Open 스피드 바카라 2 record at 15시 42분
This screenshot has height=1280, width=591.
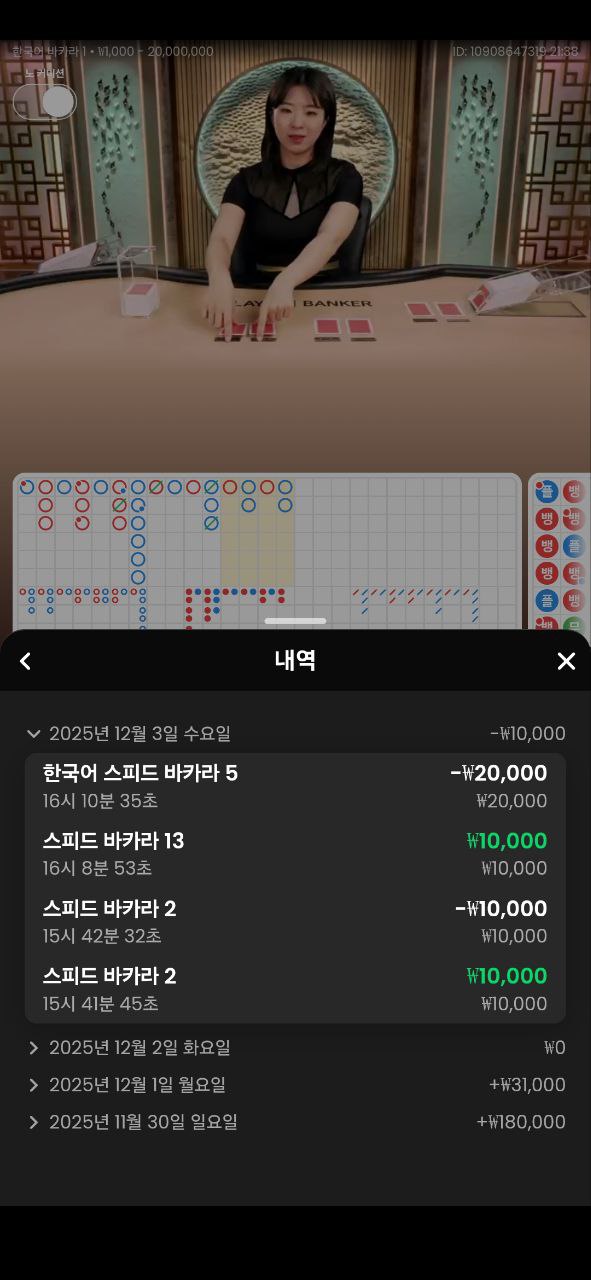[296, 922]
